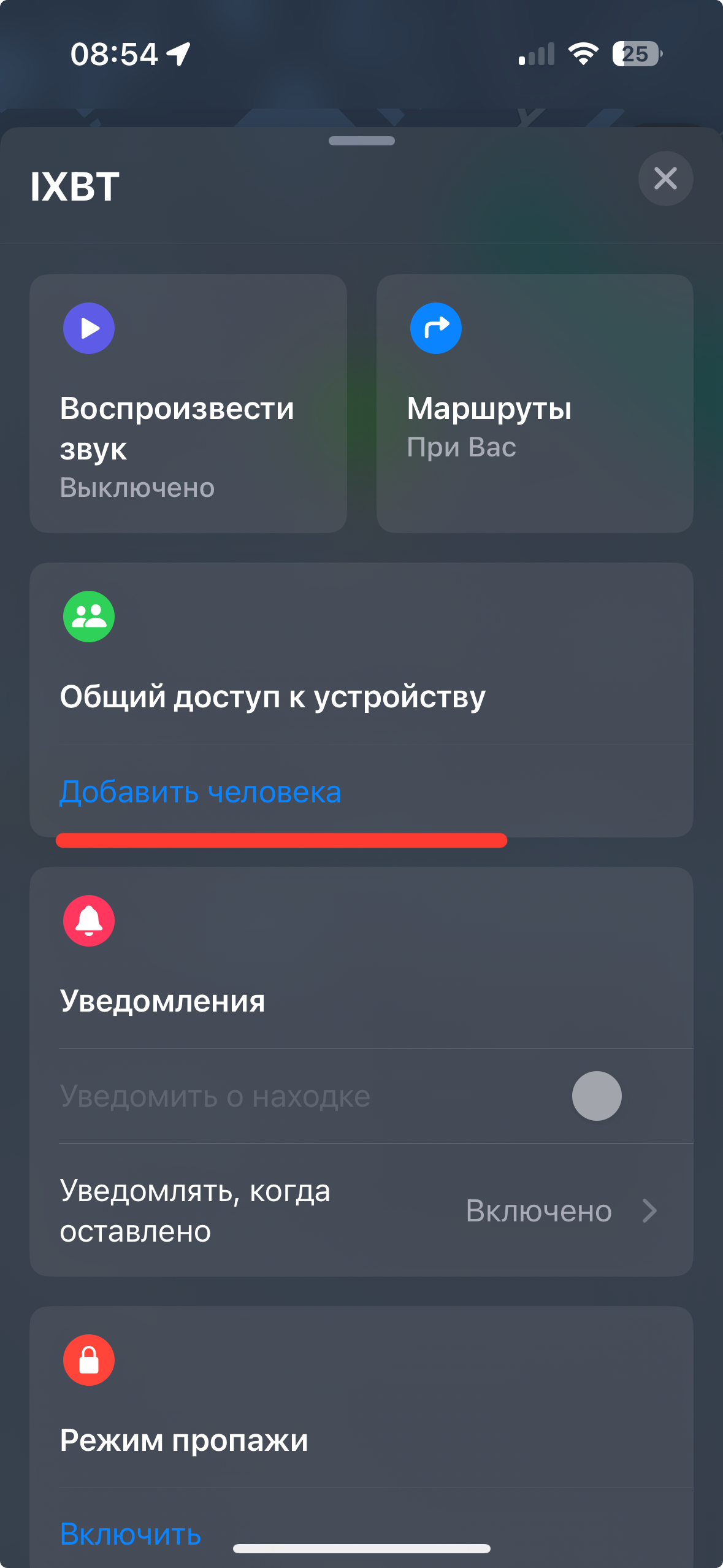
Task: Tap the Добавить человека link
Action: click(200, 791)
